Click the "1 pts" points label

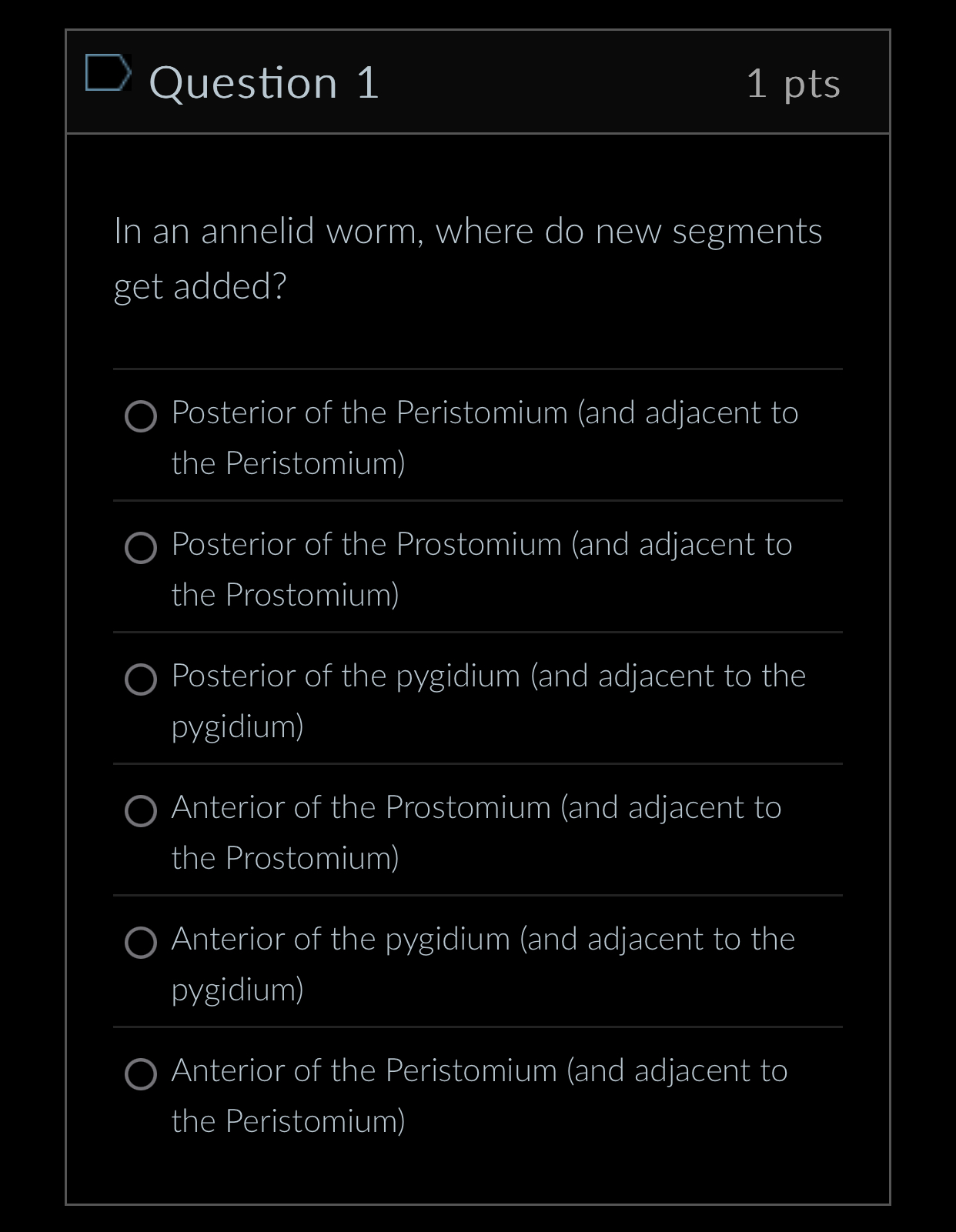click(x=794, y=85)
